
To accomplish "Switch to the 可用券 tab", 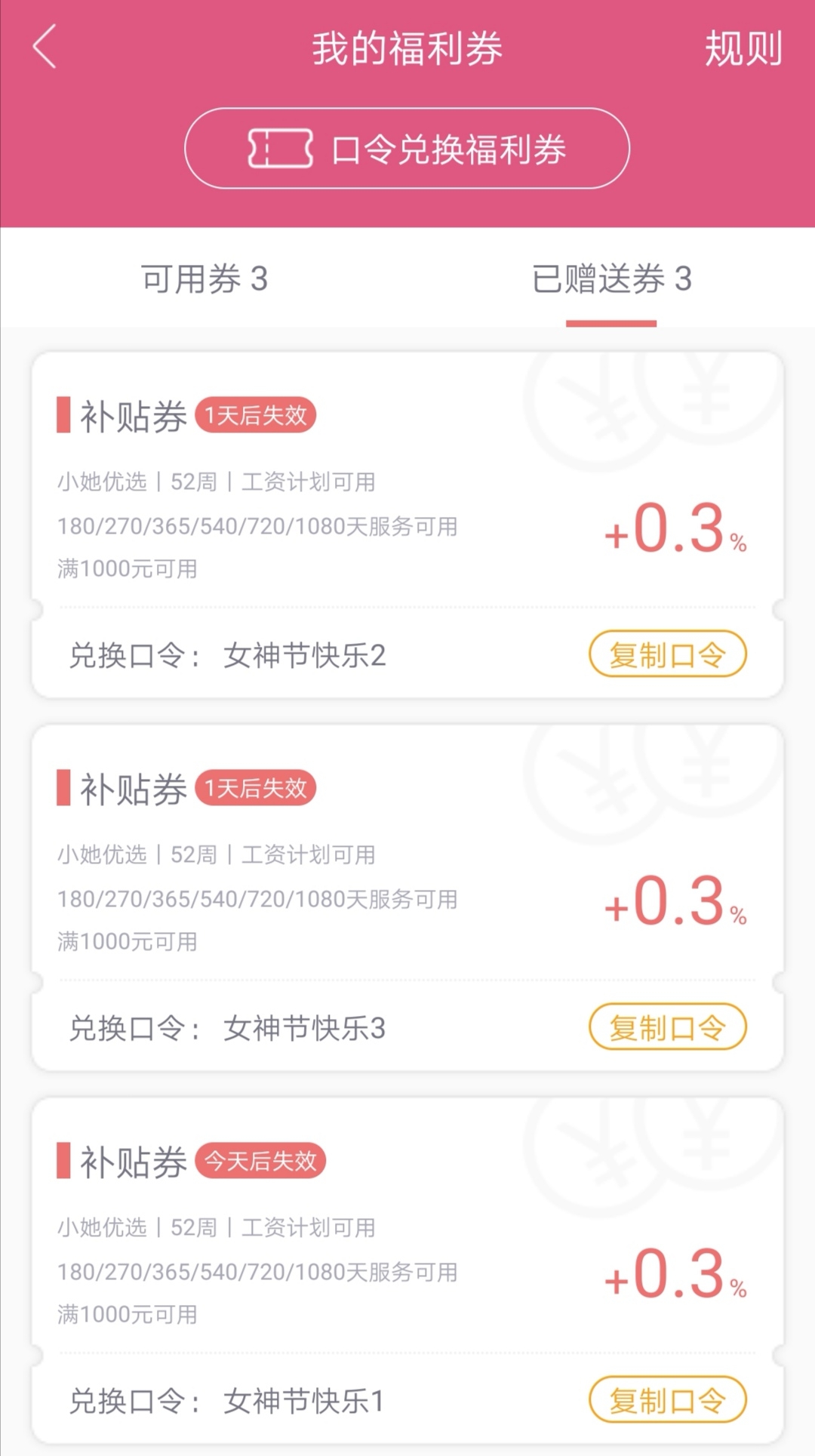I will tap(204, 279).
